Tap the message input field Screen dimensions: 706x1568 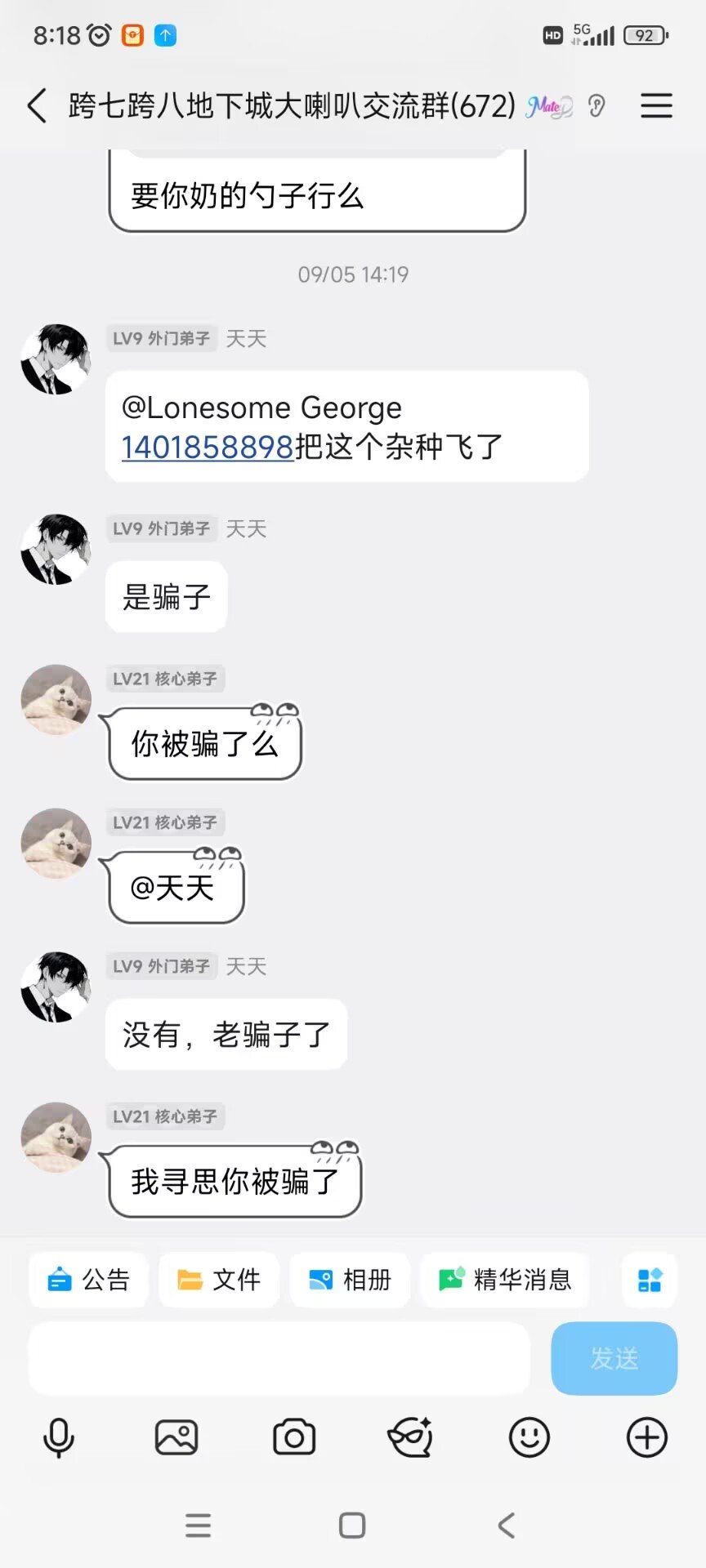tap(279, 1358)
